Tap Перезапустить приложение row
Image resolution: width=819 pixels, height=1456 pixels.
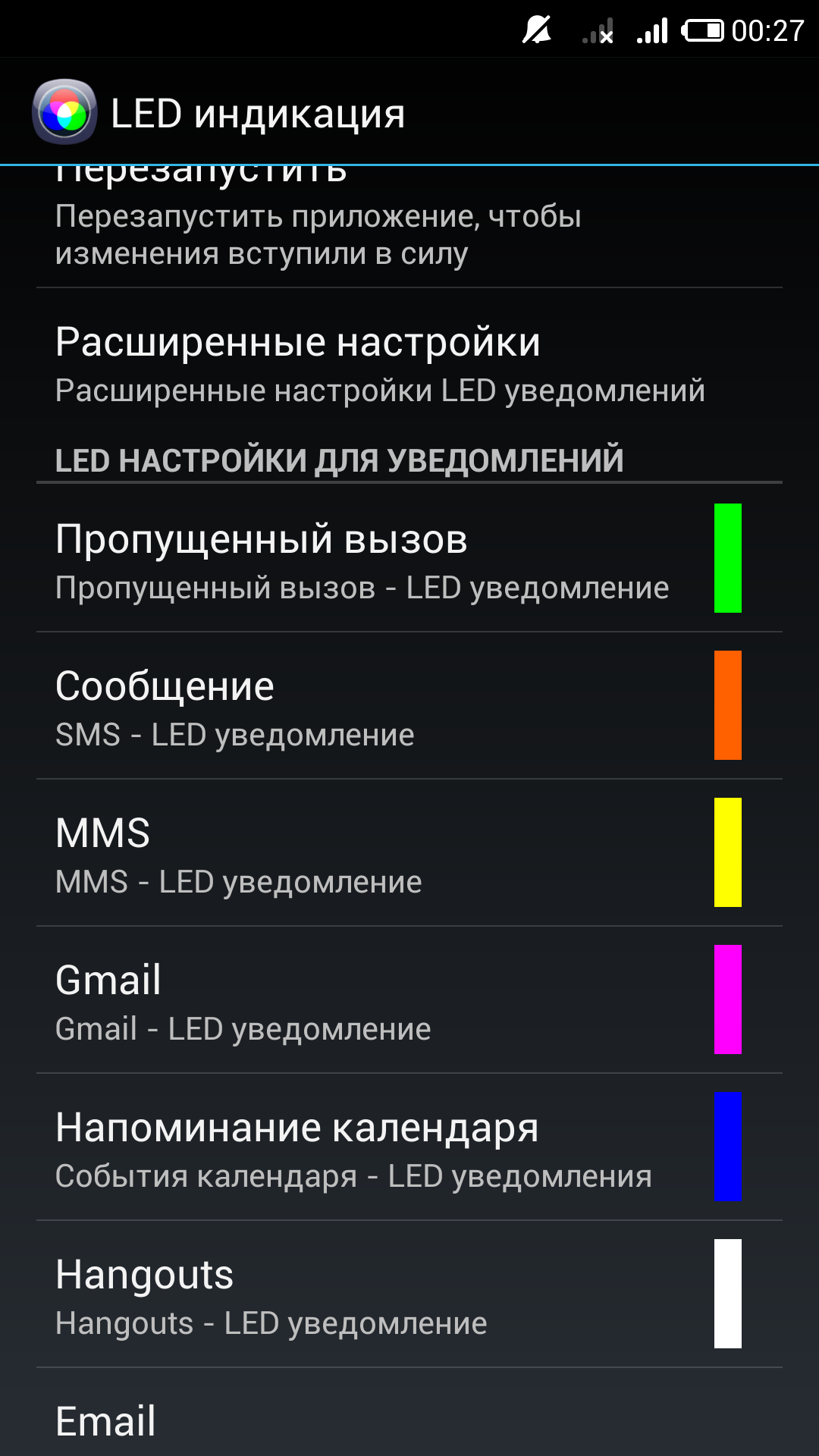pyautogui.click(x=318, y=227)
